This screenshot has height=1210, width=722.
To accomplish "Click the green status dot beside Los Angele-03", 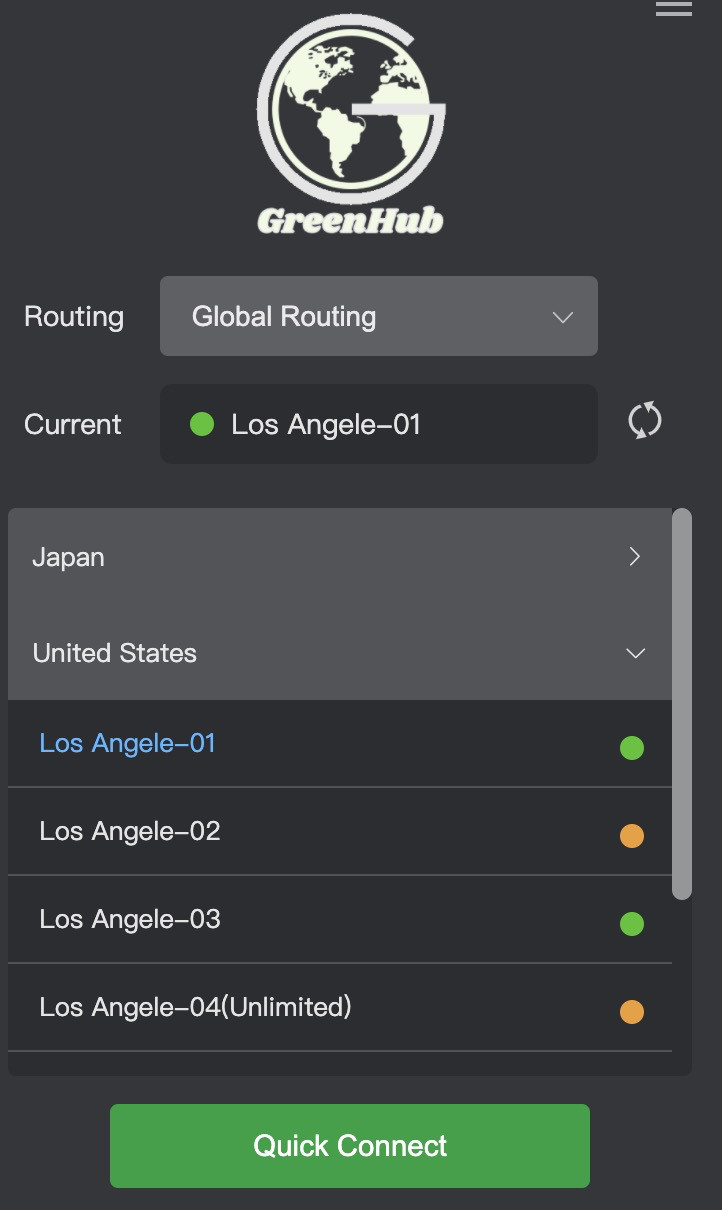I will [631, 923].
